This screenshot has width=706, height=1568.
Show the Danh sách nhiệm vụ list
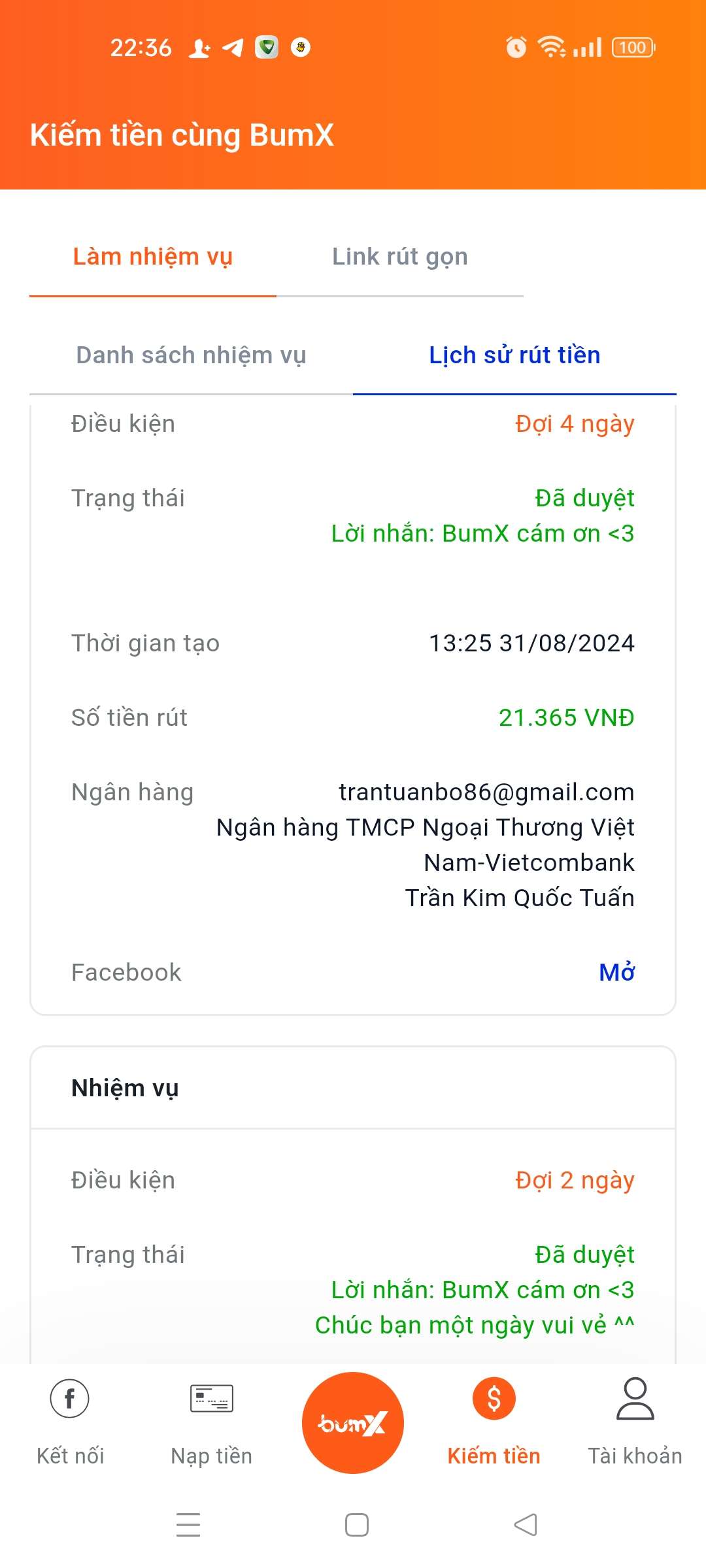click(x=191, y=355)
